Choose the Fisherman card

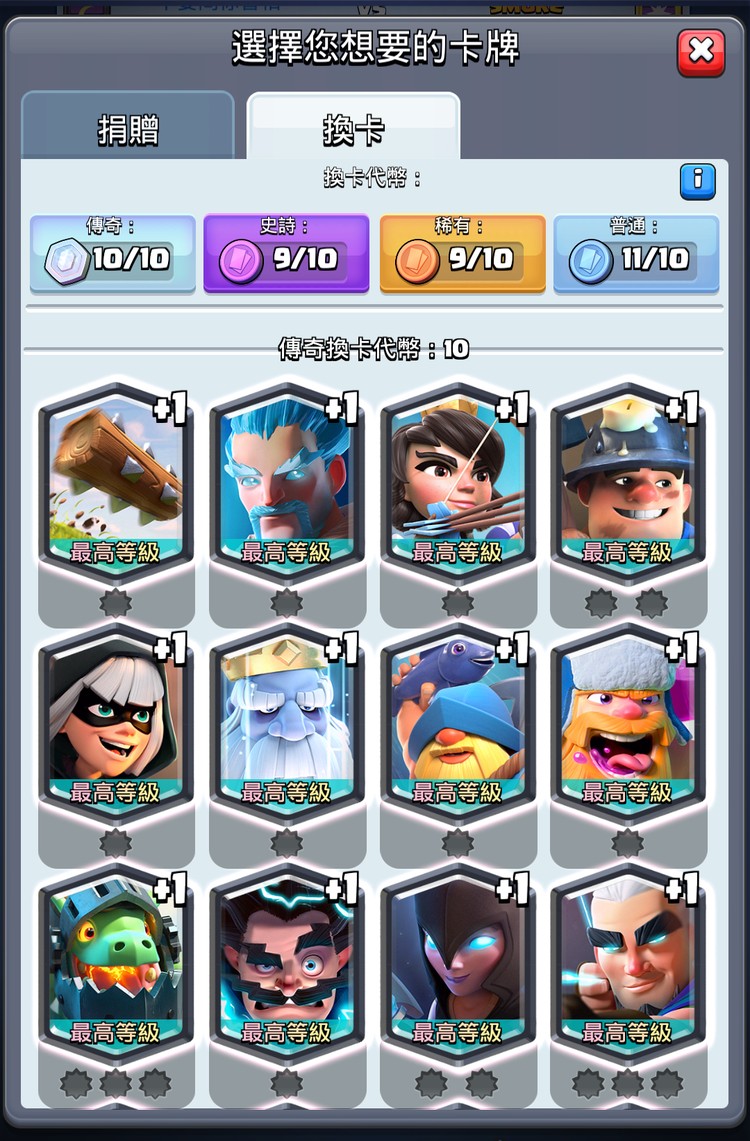[x=458, y=722]
